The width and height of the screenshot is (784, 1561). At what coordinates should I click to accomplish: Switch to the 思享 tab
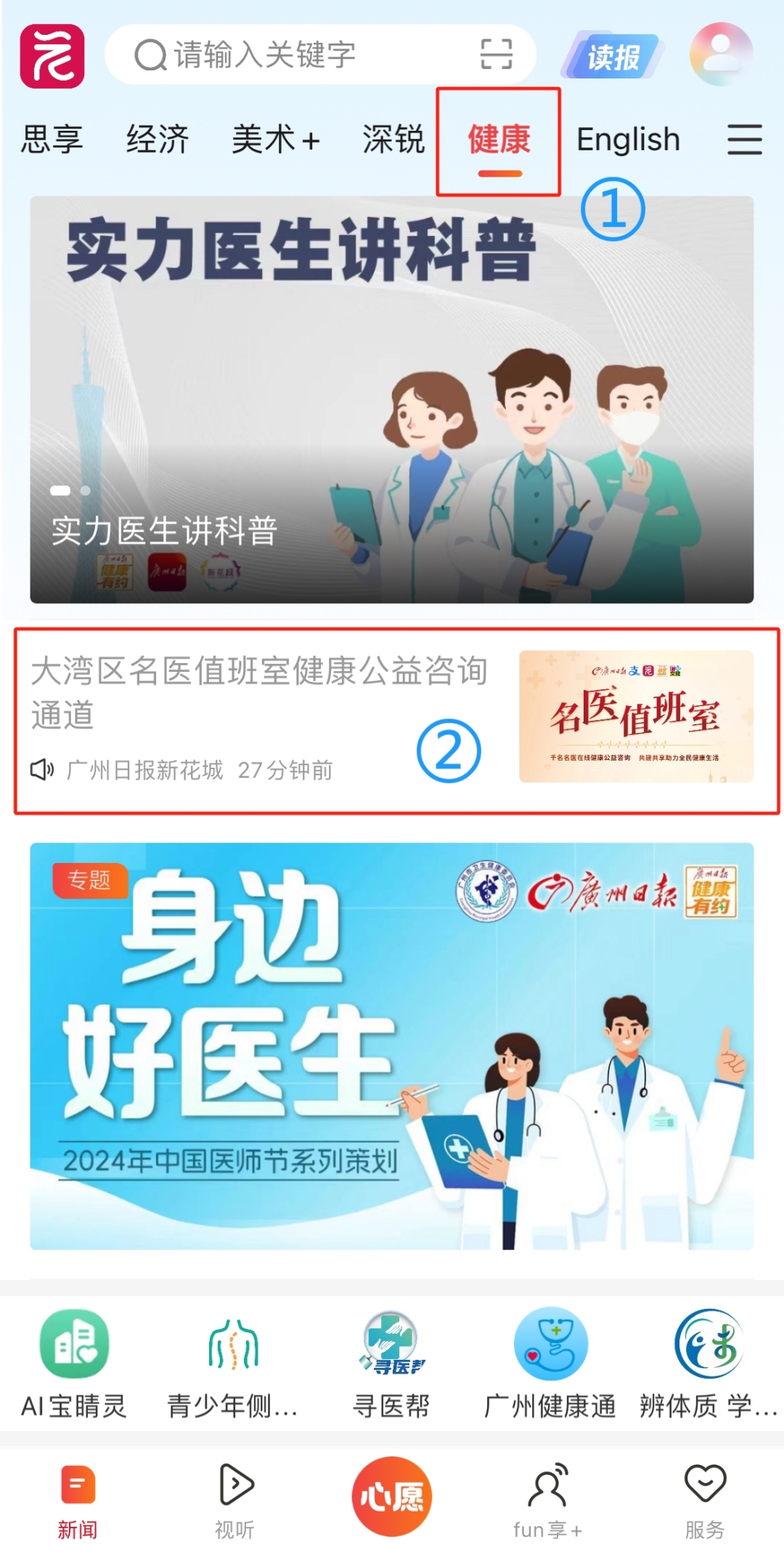tap(52, 139)
